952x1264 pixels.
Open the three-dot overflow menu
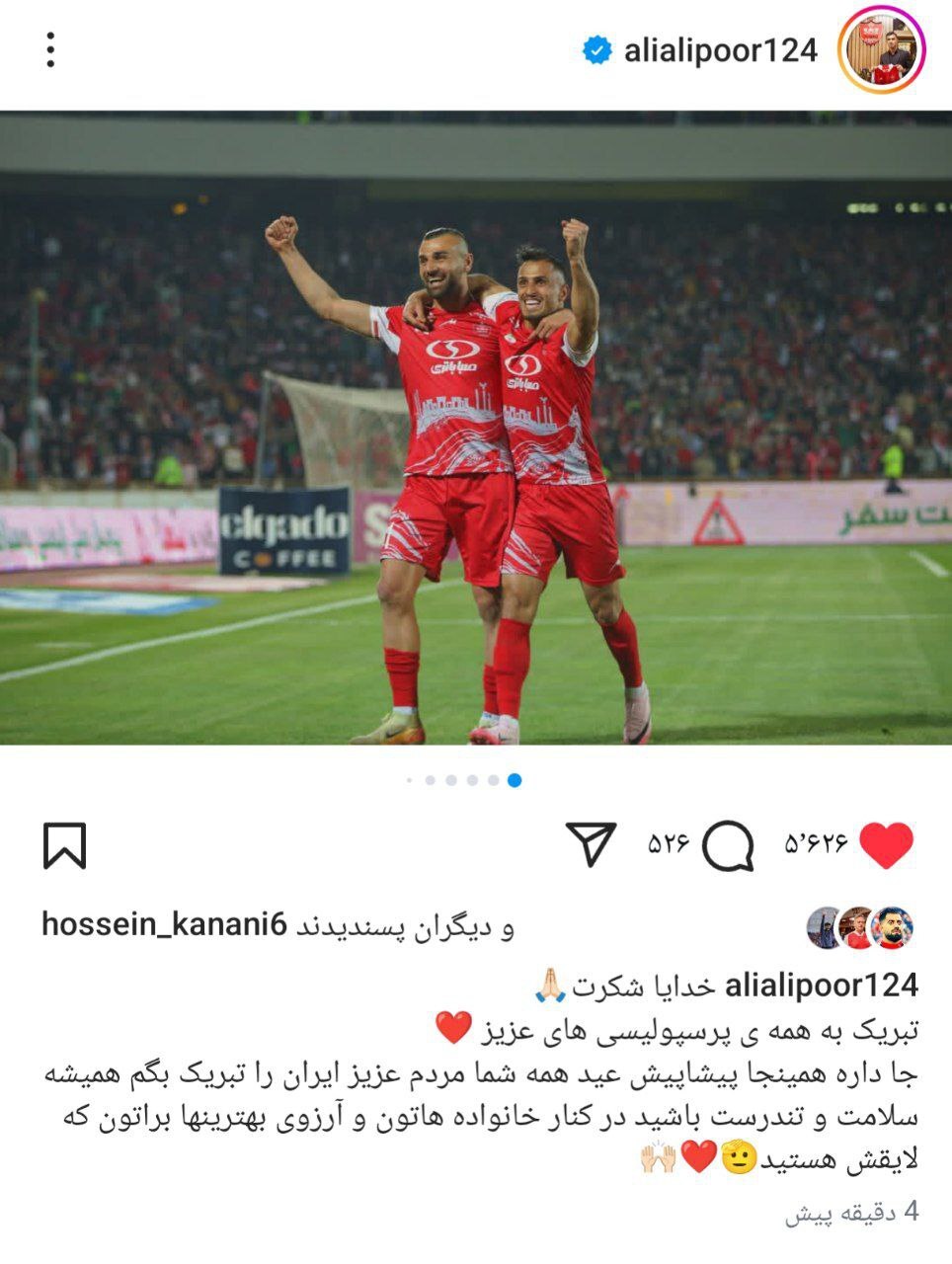[50, 49]
